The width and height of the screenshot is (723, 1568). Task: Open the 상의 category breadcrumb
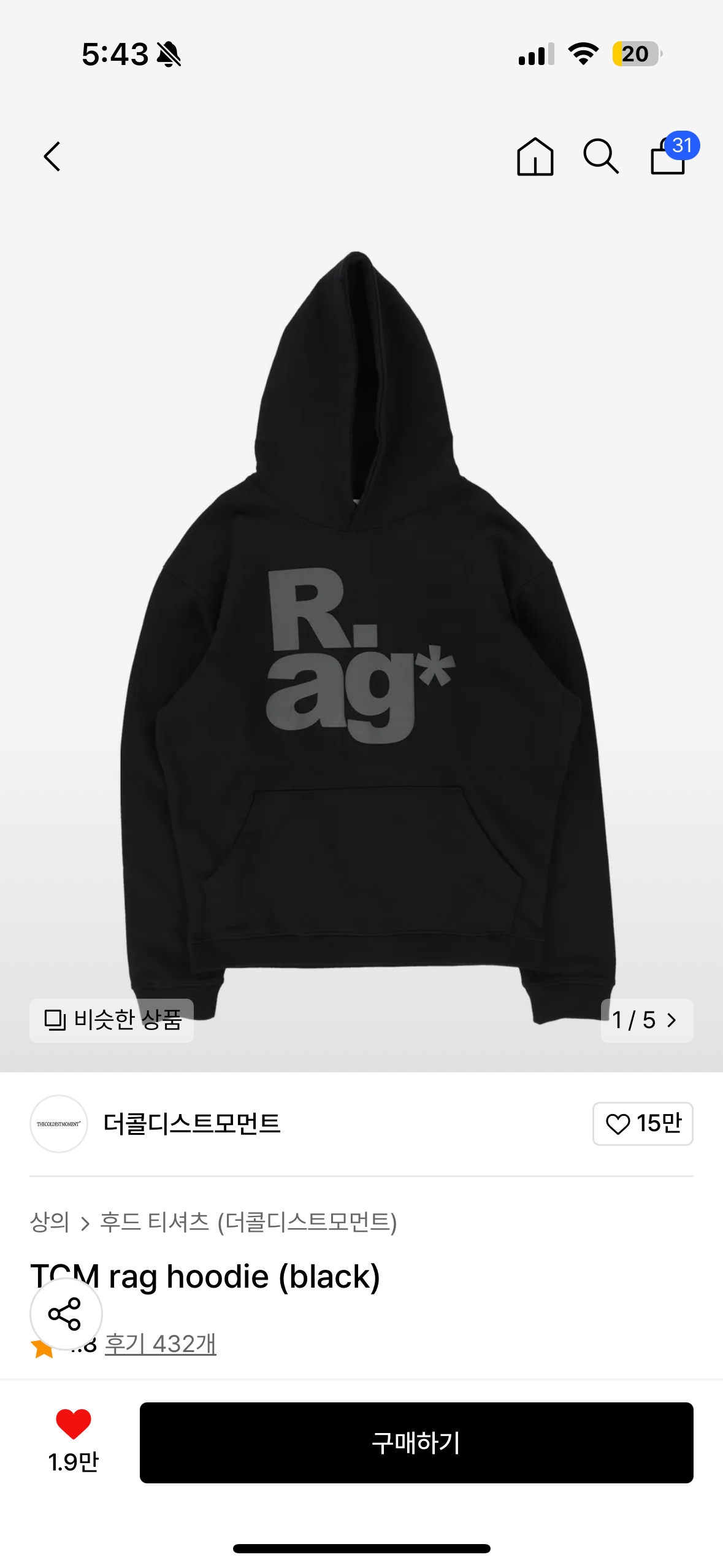click(50, 1222)
